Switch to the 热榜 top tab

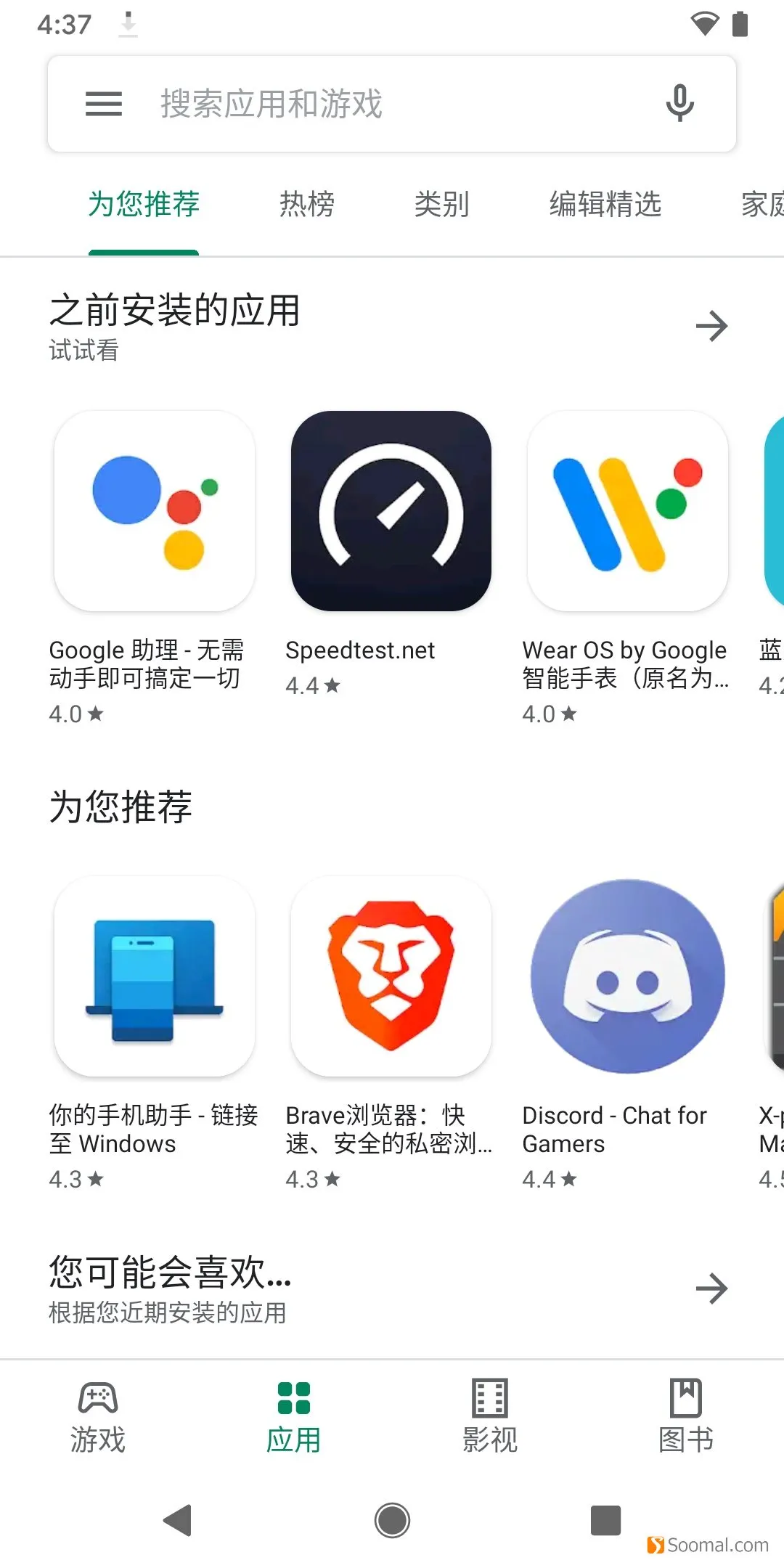pyautogui.click(x=307, y=204)
